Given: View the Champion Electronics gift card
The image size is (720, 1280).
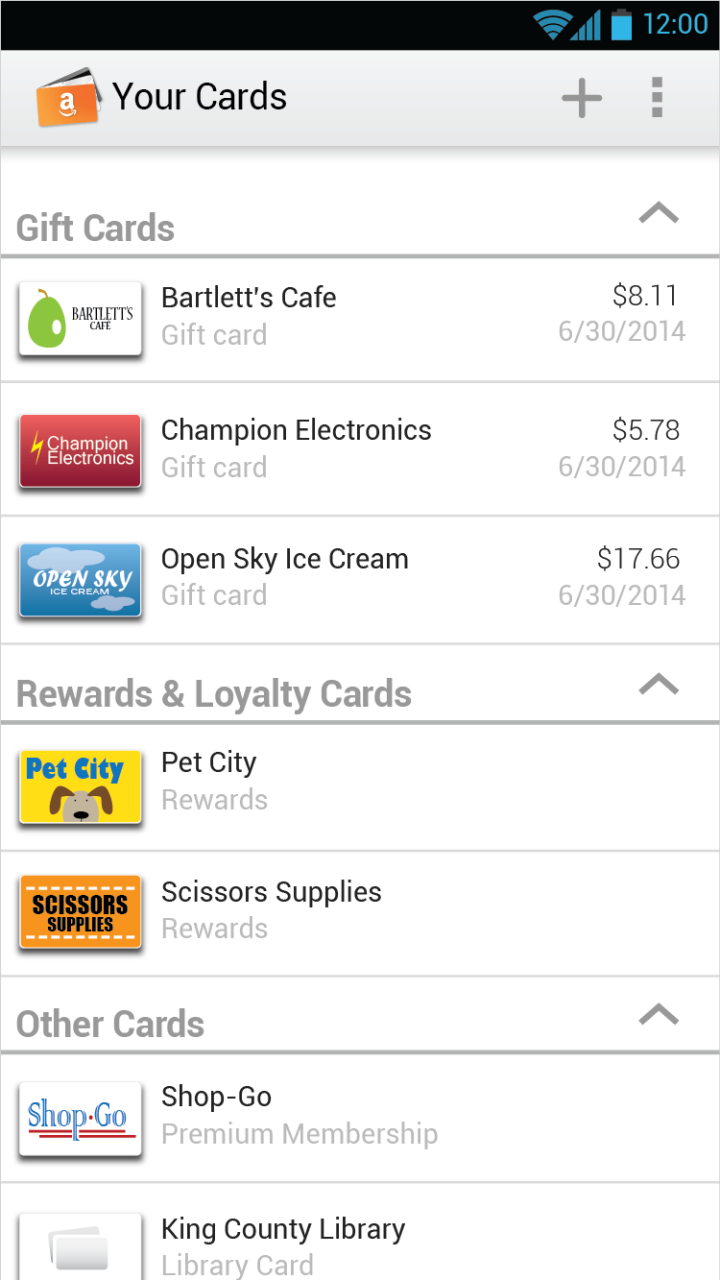Looking at the screenshot, I should (x=360, y=449).
